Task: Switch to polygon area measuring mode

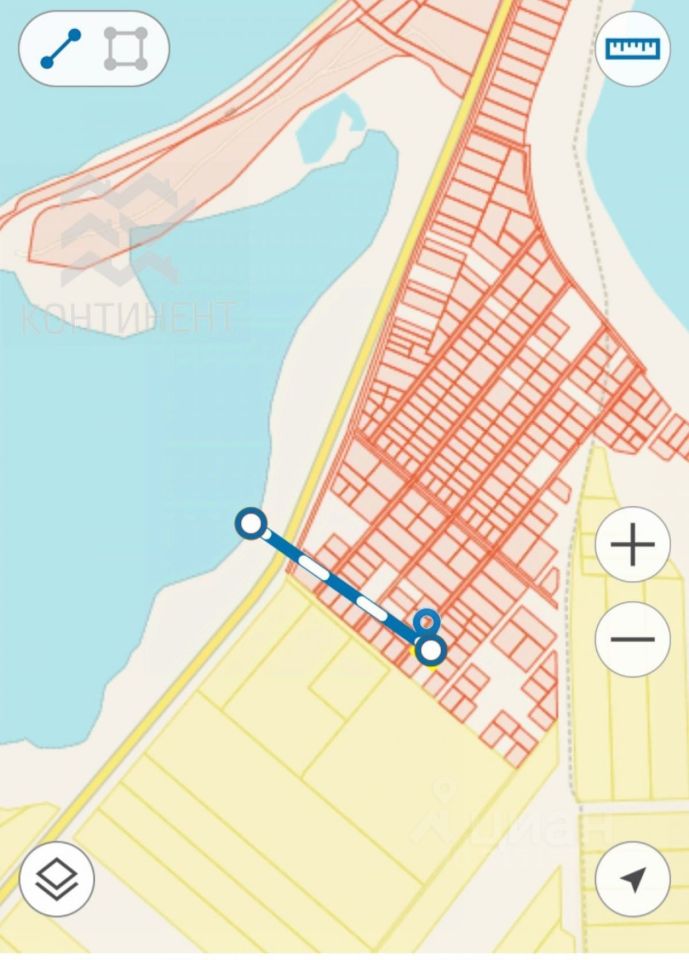Action: (127, 49)
